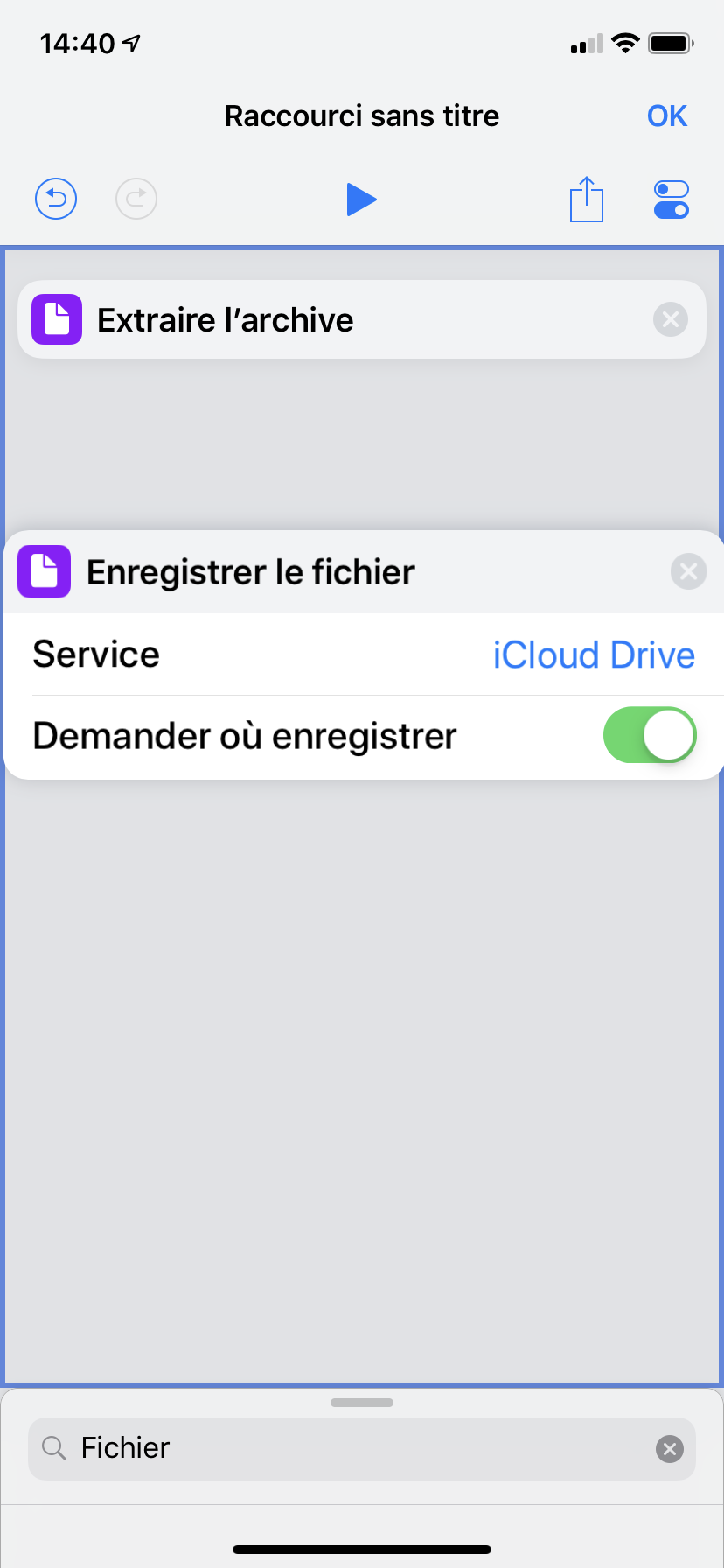Remove the Enregistrer le fichier action
The height and width of the screenshot is (1568, 724).
(x=688, y=571)
